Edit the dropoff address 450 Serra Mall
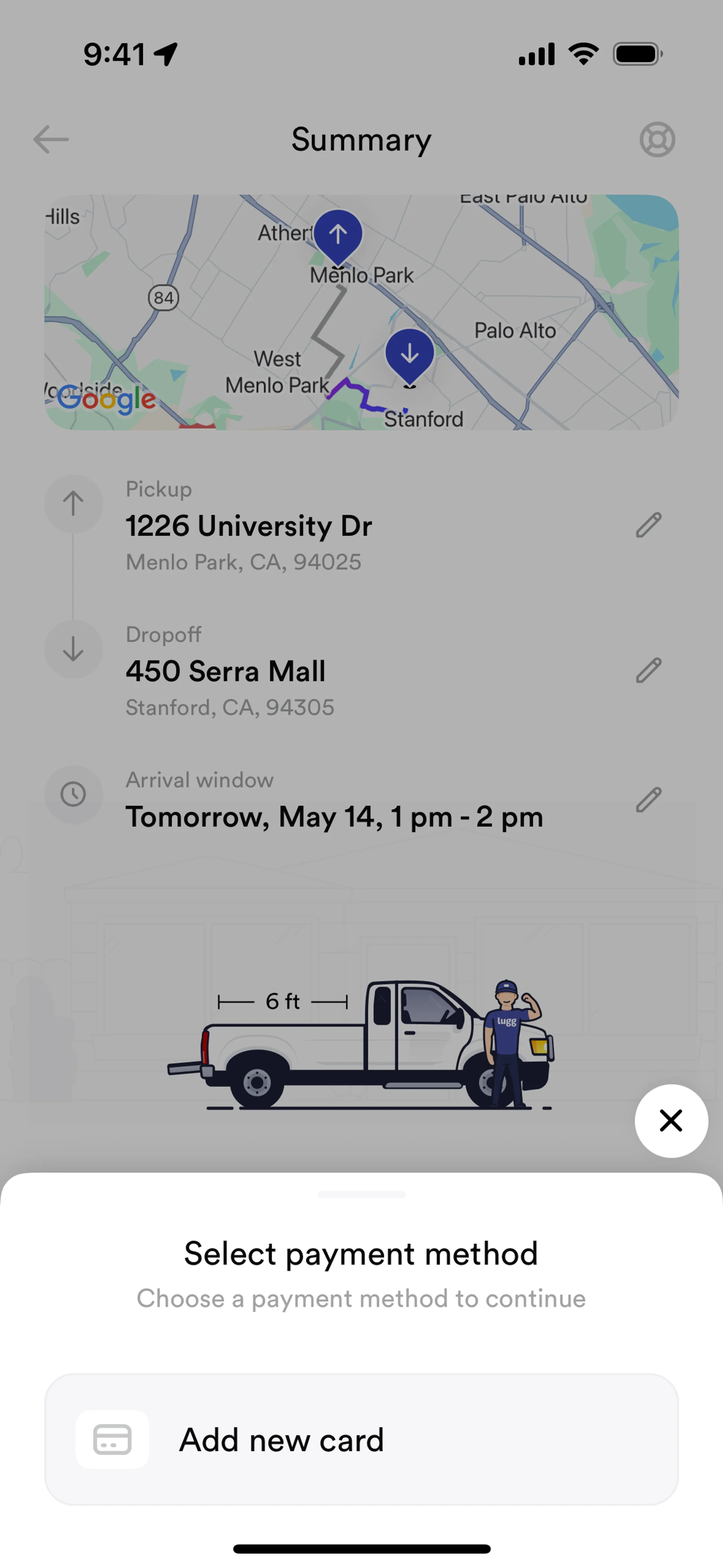This screenshot has width=723, height=1568. (648, 670)
